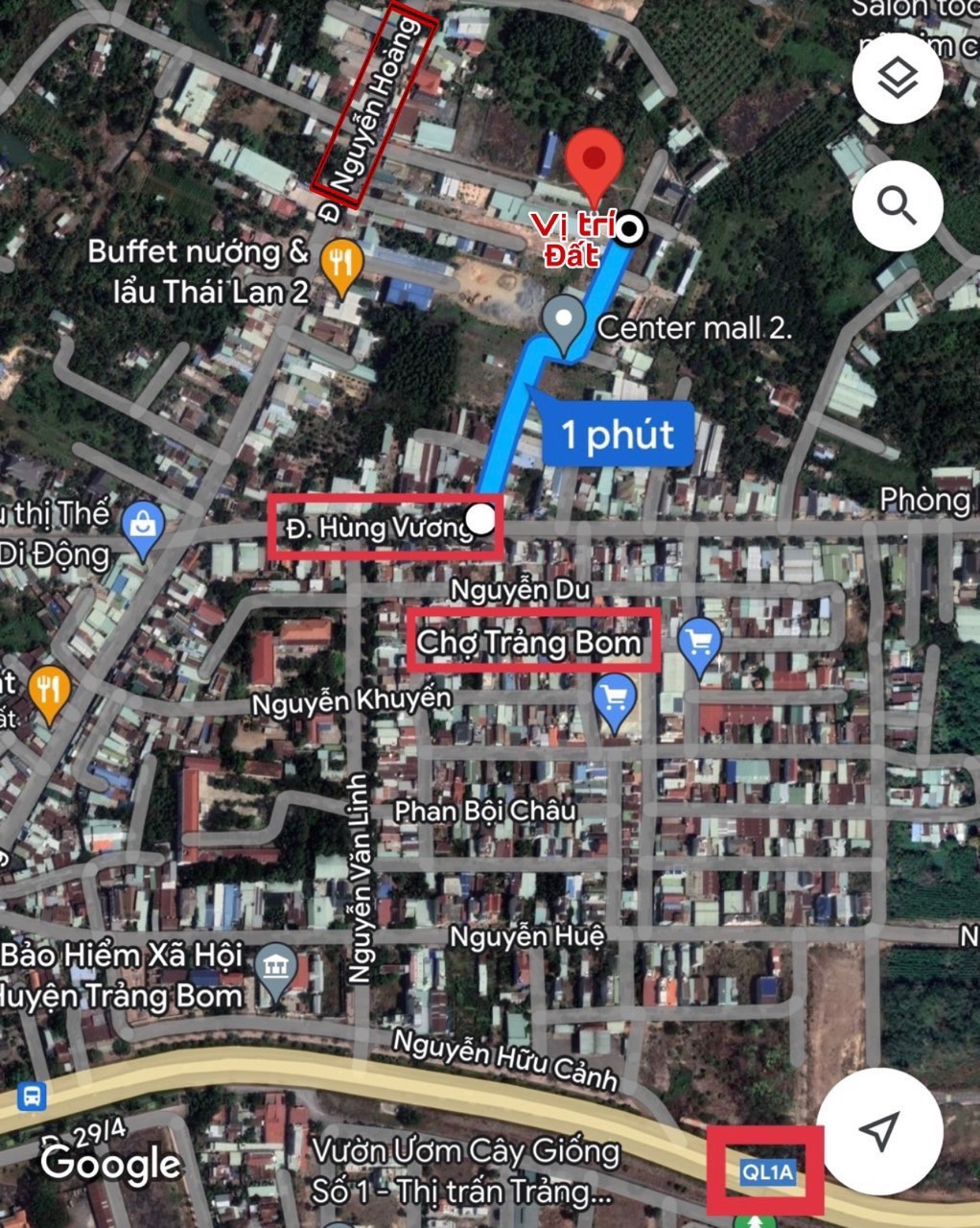Start navigation with the arrow button
Screen dimensions: 980x1228
coord(879,1130)
